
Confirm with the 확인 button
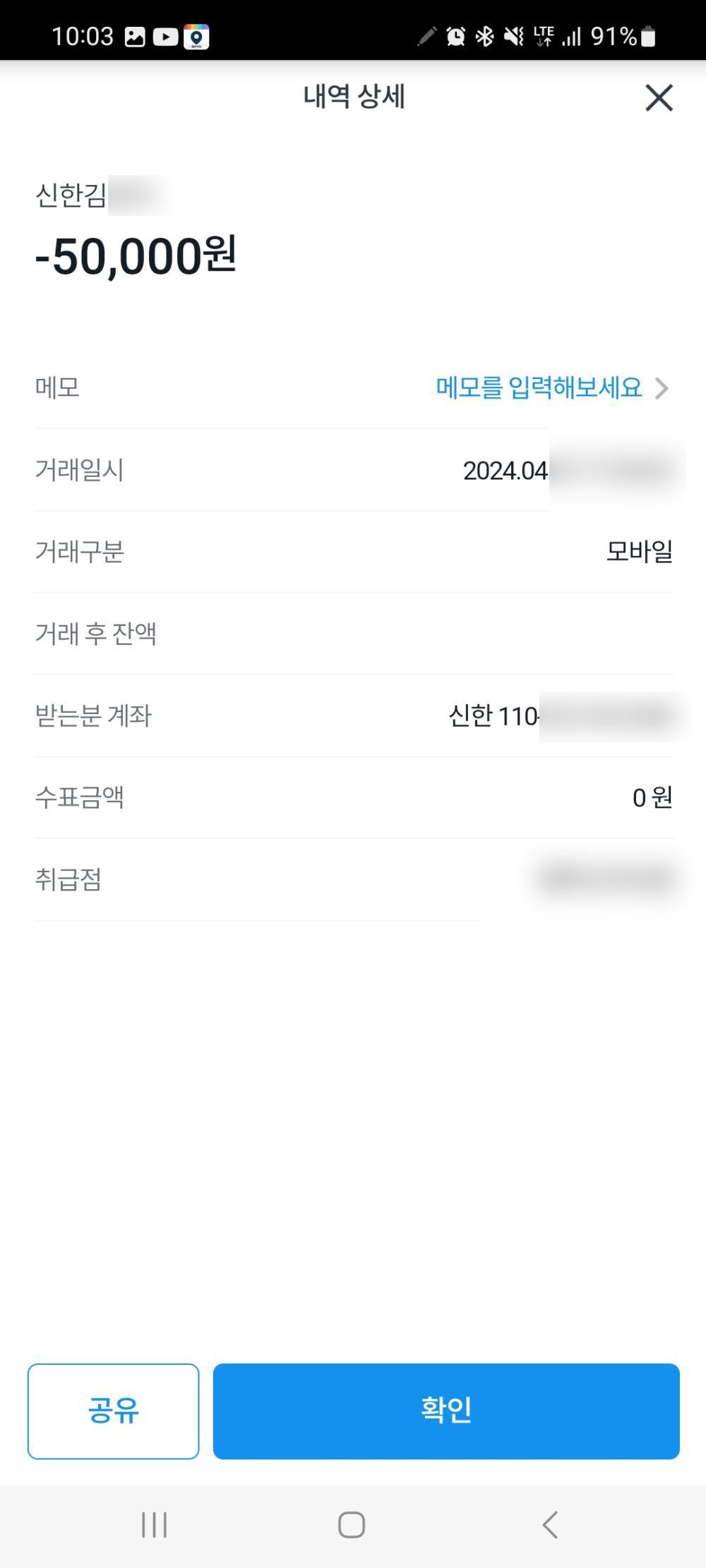pyautogui.click(x=446, y=1411)
